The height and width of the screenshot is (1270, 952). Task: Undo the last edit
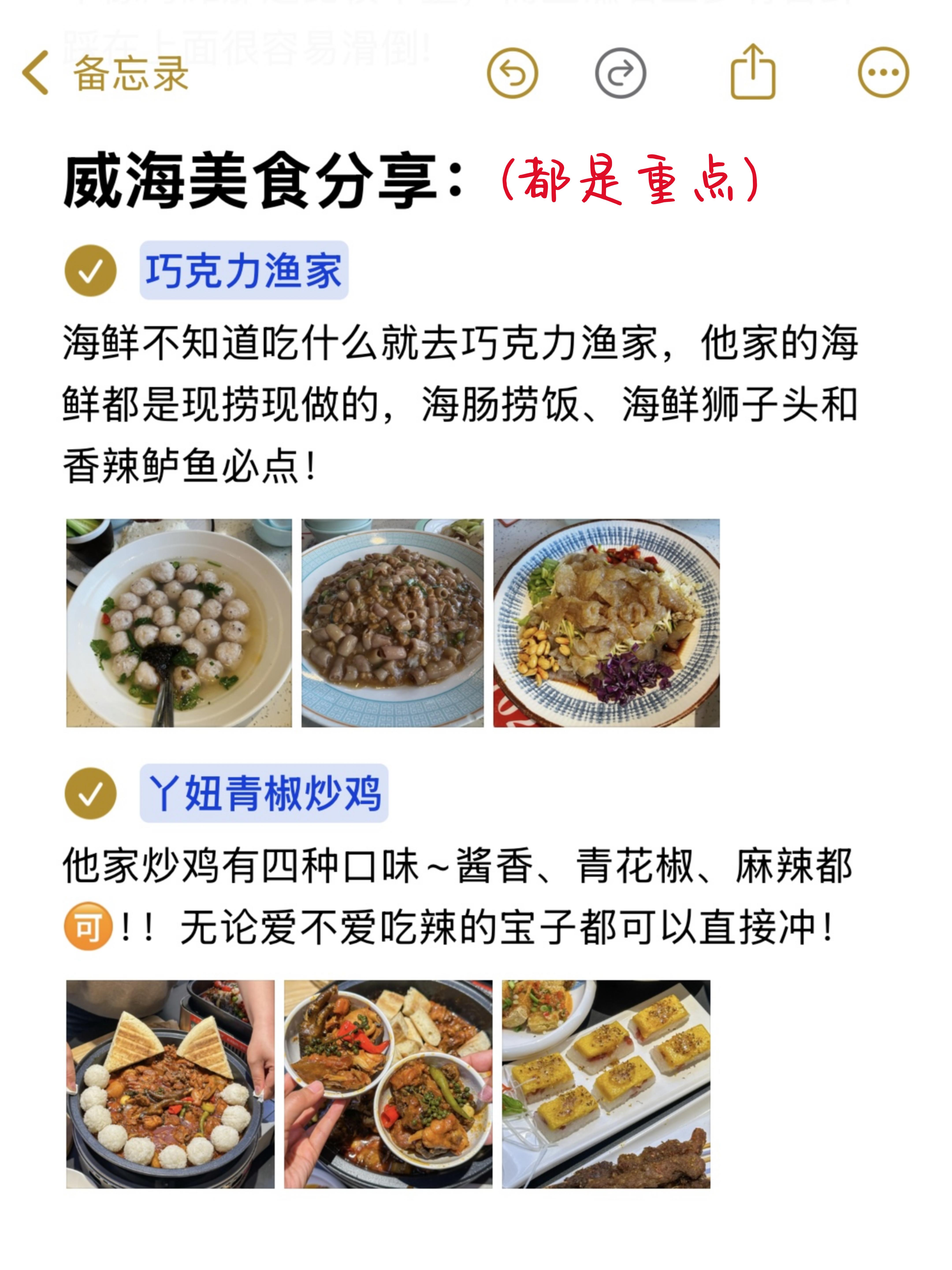tap(512, 73)
